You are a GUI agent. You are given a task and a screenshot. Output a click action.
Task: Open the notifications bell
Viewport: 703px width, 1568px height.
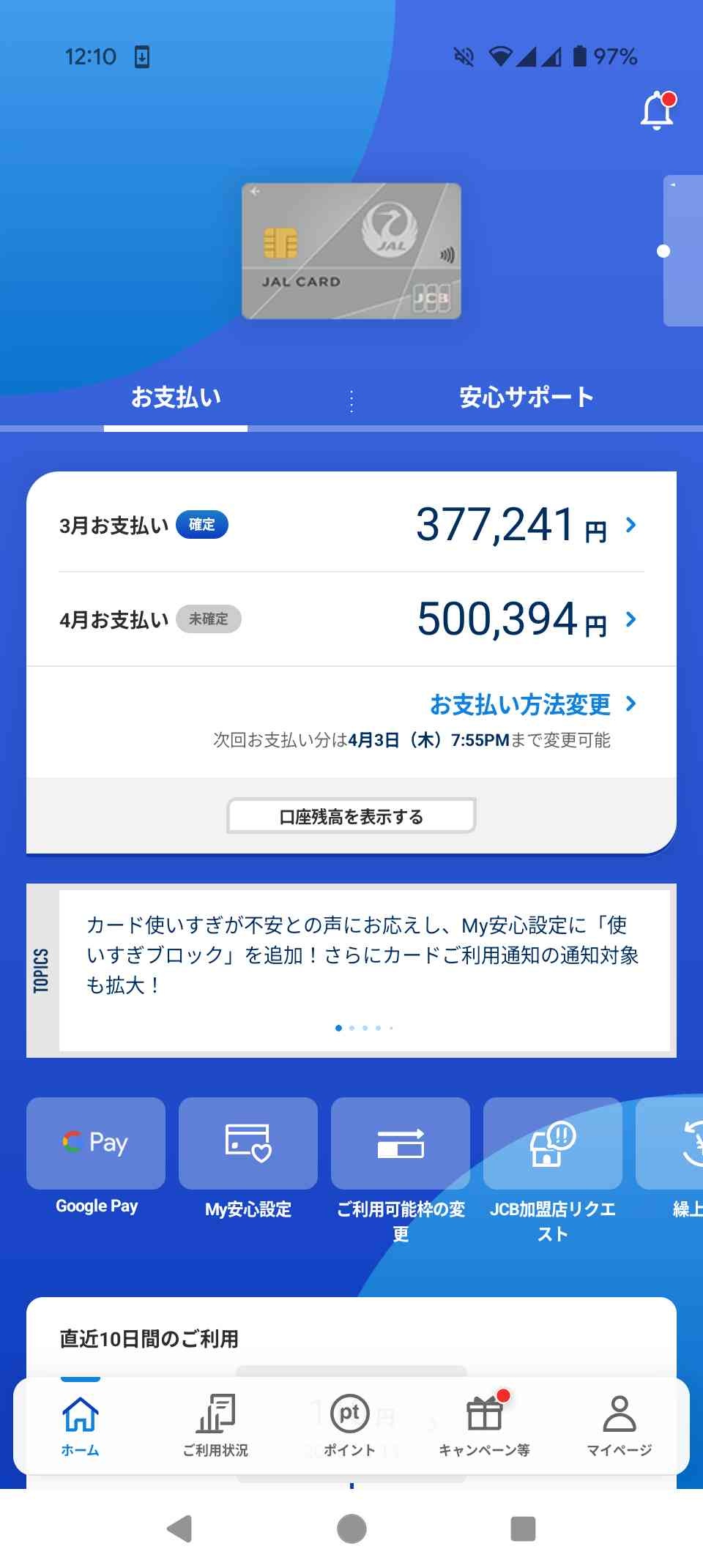coord(657,111)
